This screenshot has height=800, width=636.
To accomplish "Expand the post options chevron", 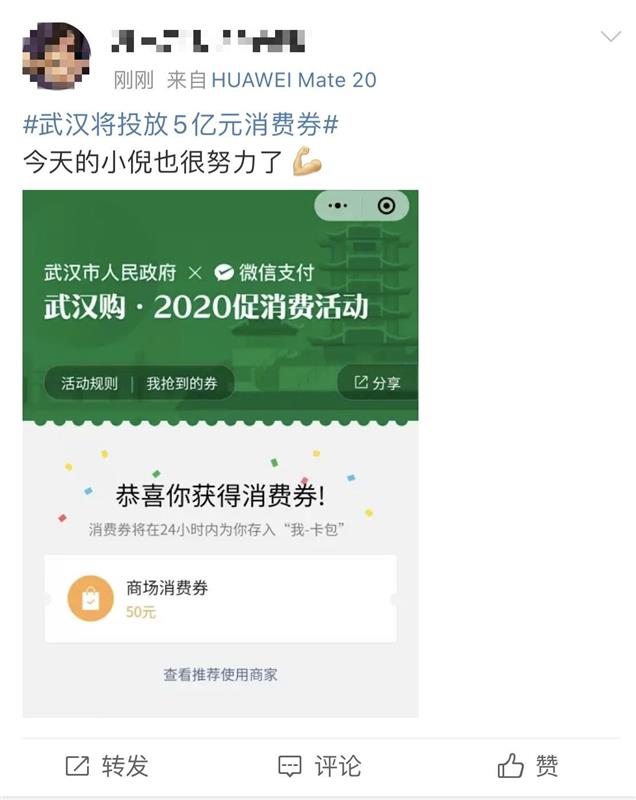I will click(610, 37).
